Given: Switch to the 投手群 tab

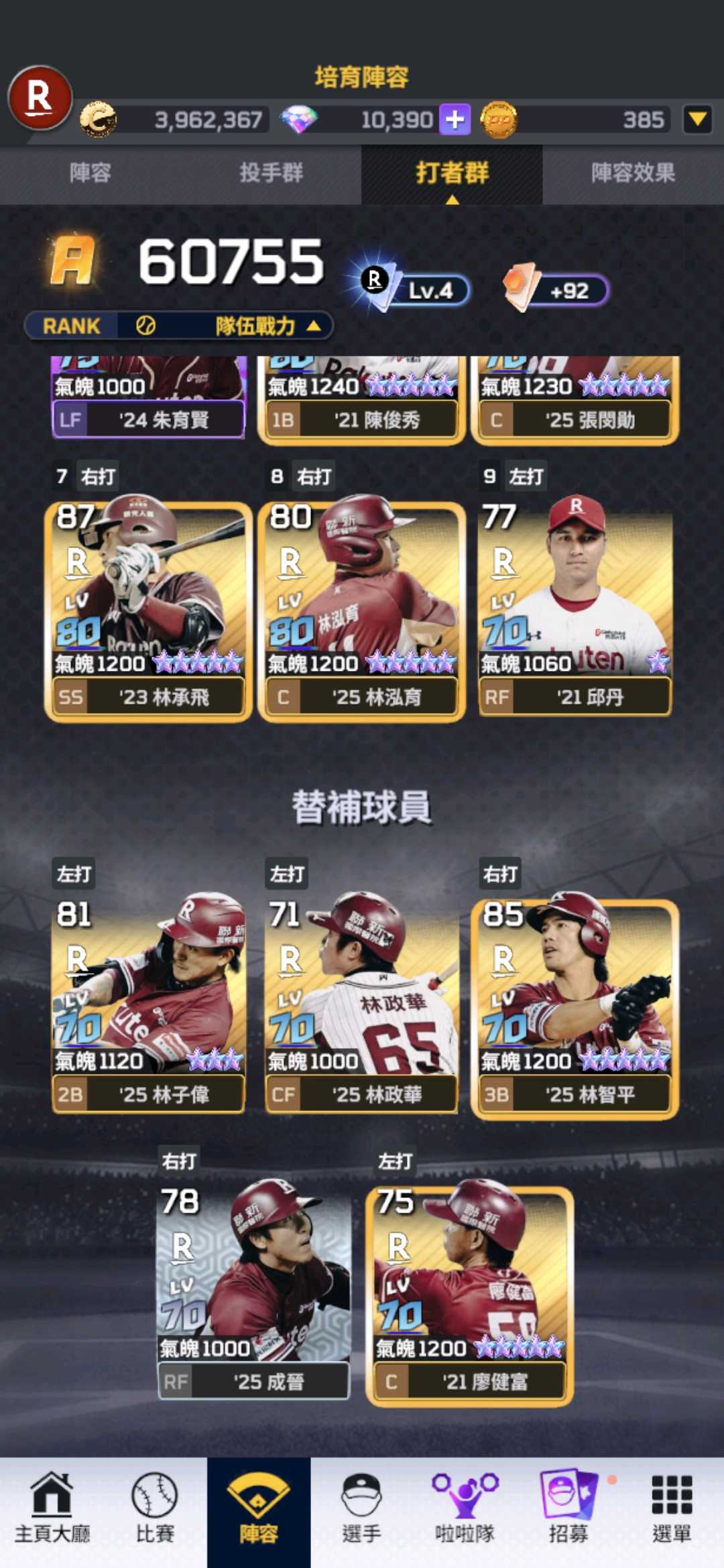Looking at the screenshot, I should click(271, 174).
